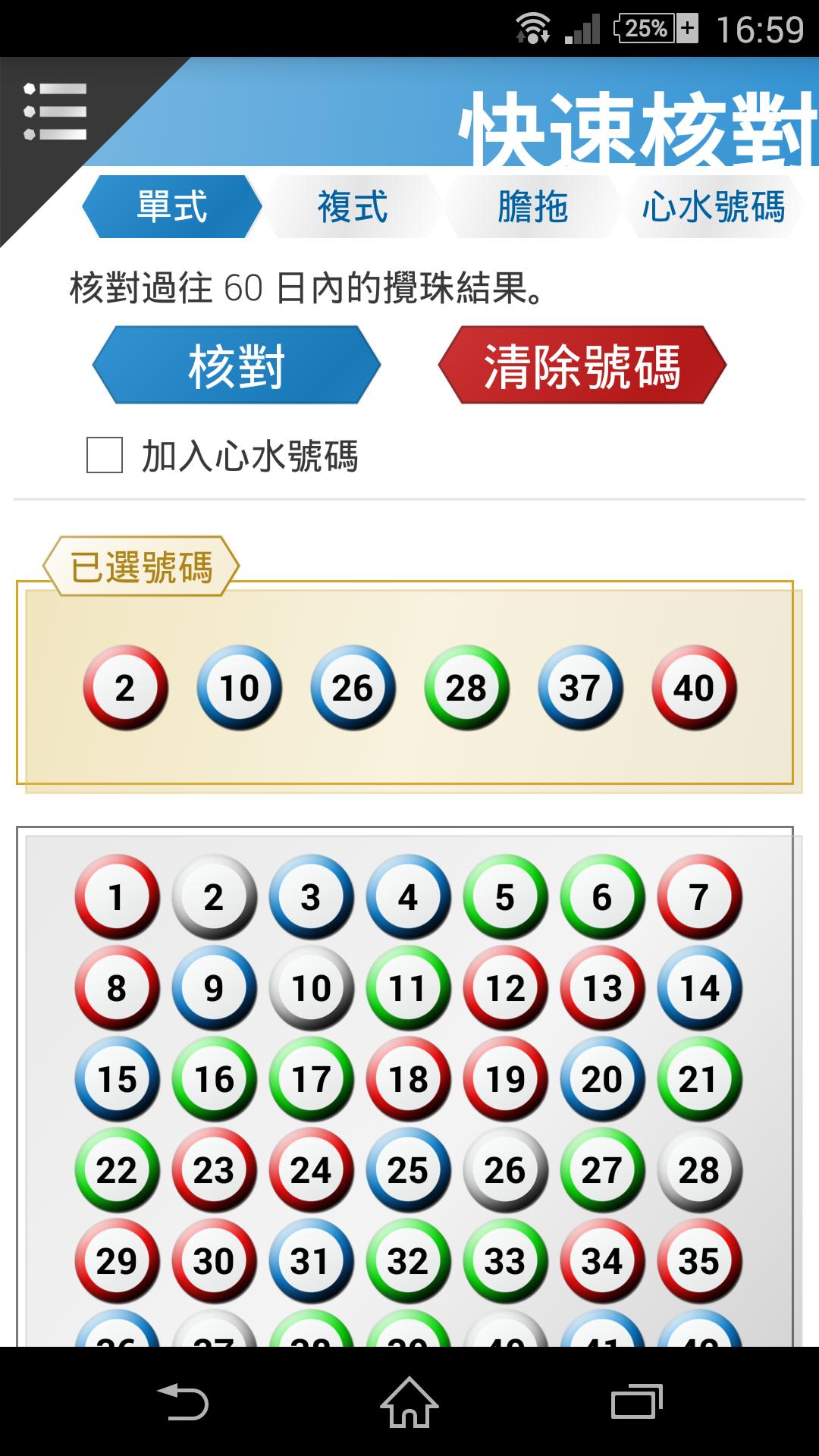The width and height of the screenshot is (819, 1456).
Task: Choose ball 19 in the grid
Action: [505, 1079]
